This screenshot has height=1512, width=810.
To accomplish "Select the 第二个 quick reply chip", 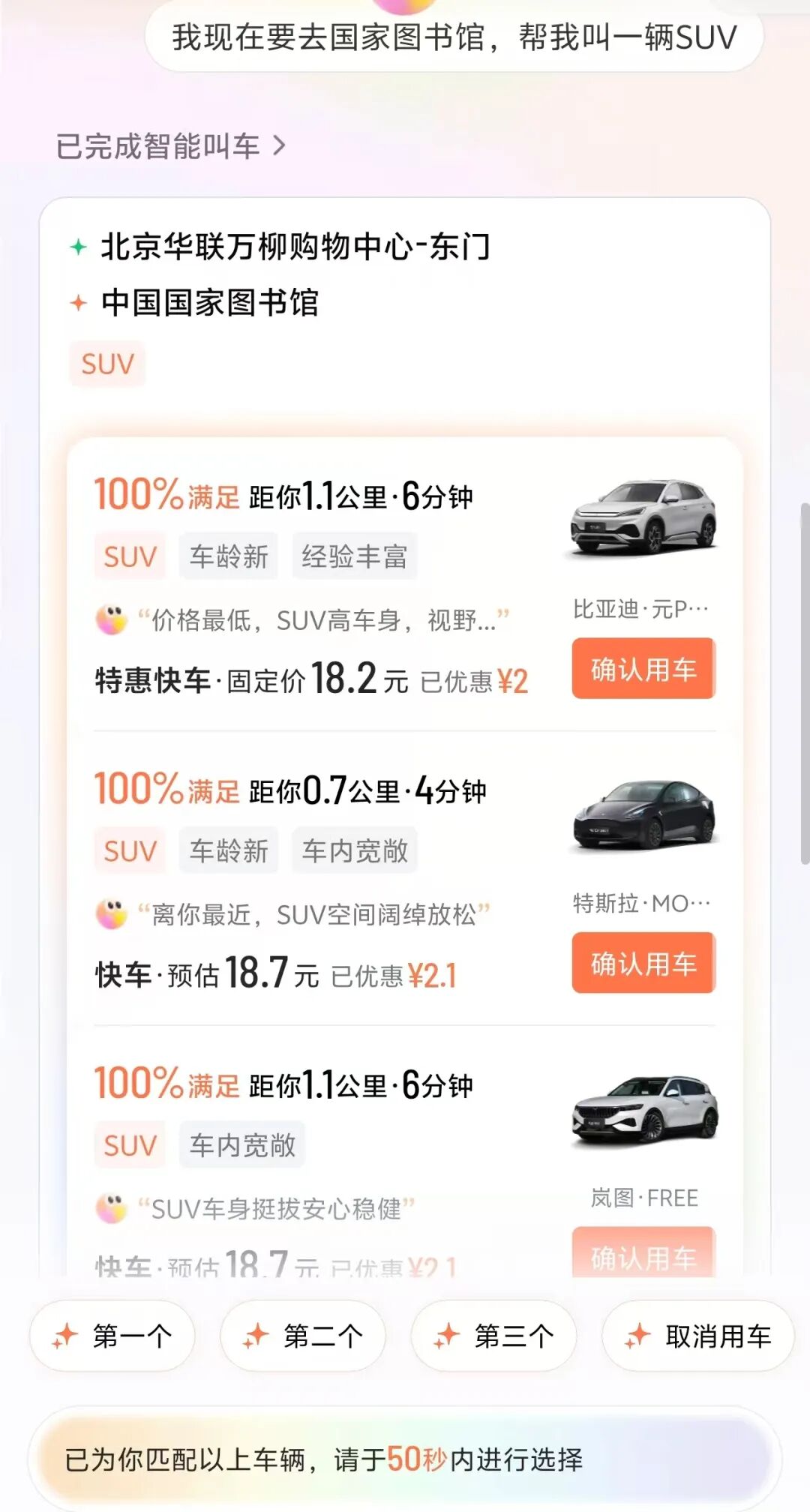I will coord(303,1336).
